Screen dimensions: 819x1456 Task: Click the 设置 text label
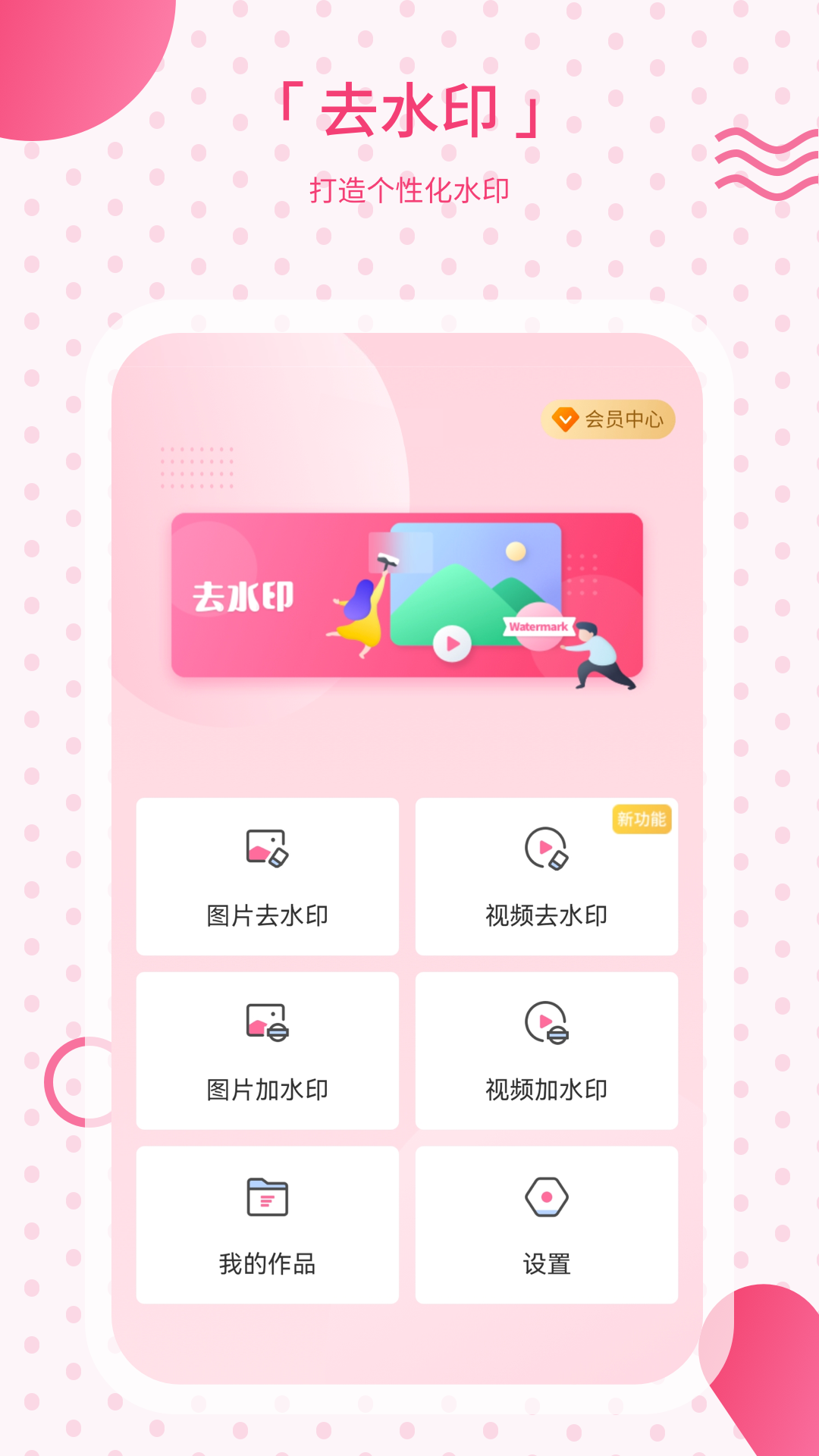coord(548,1264)
